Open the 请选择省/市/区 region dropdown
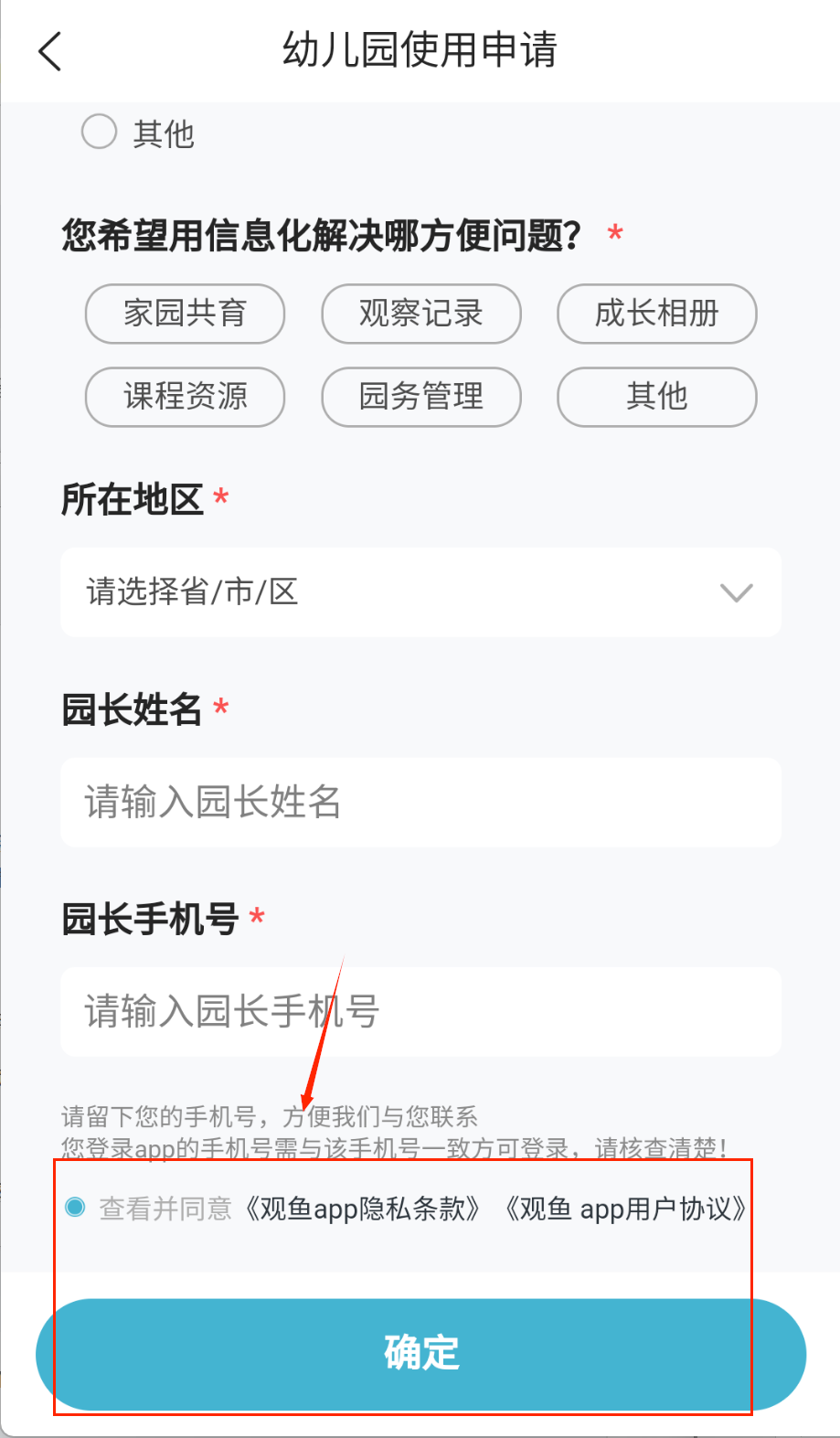This screenshot has width=840, height=1438. click(x=420, y=592)
